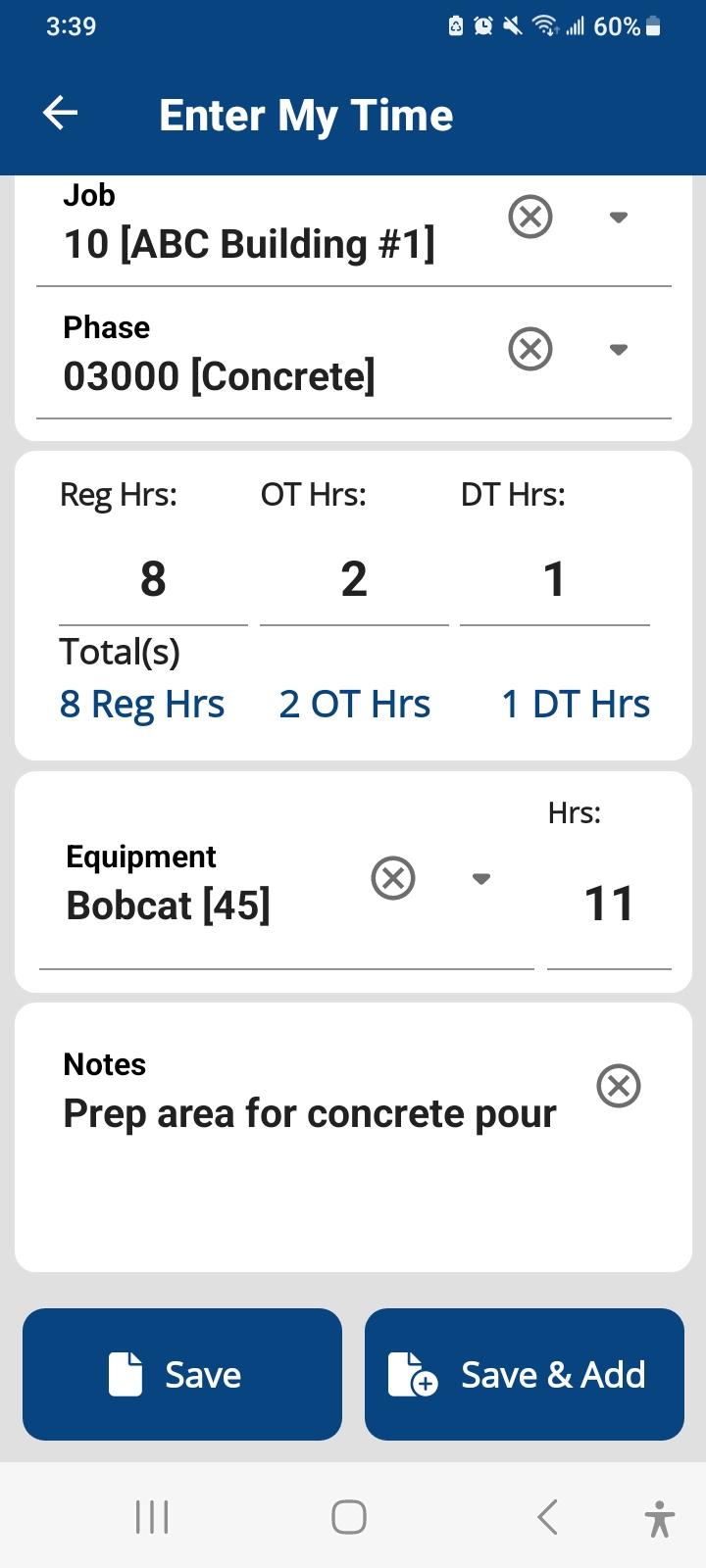Go back from Enter My Time
Image resolution: width=706 pixels, height=1568 pixels.
(x=61, y=114)
